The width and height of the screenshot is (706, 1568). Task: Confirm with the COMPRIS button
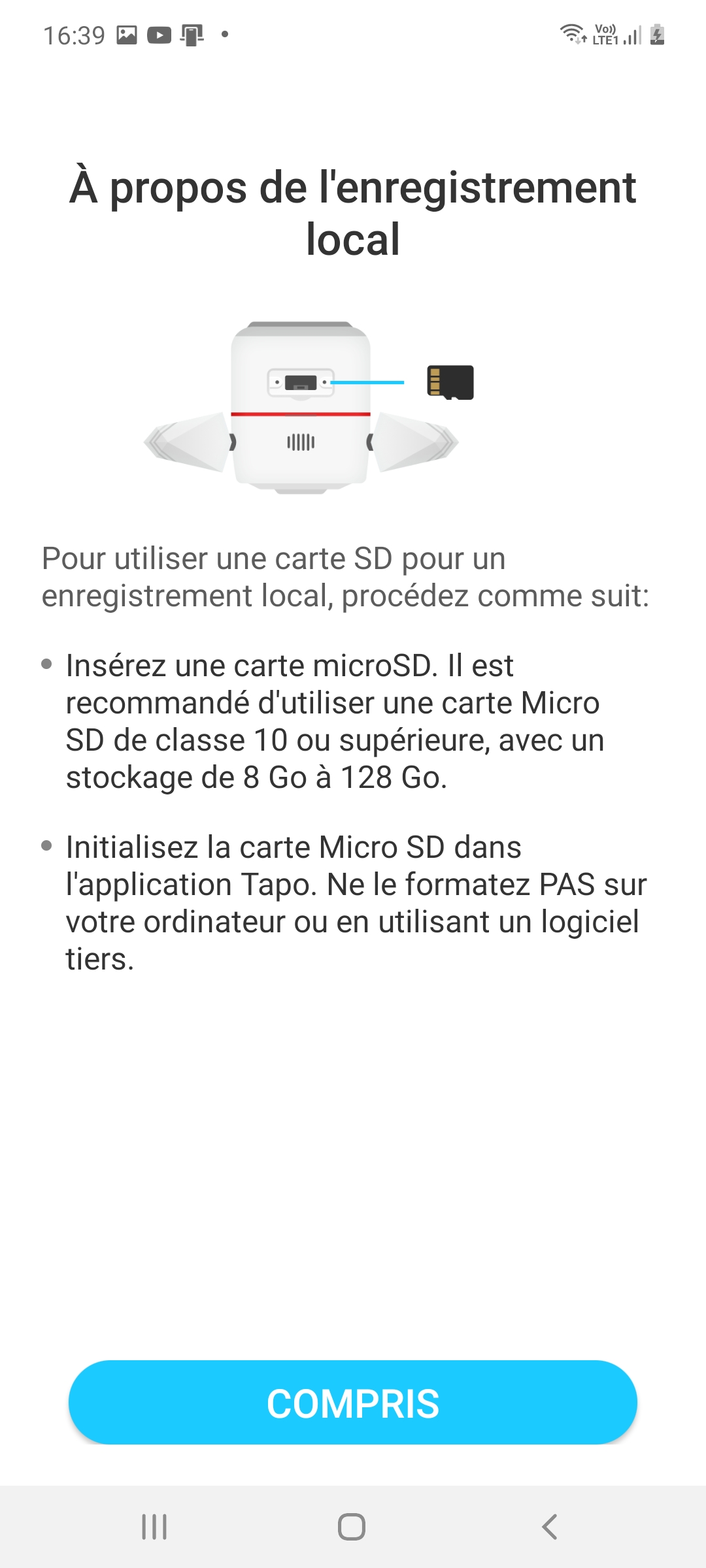353,1402
